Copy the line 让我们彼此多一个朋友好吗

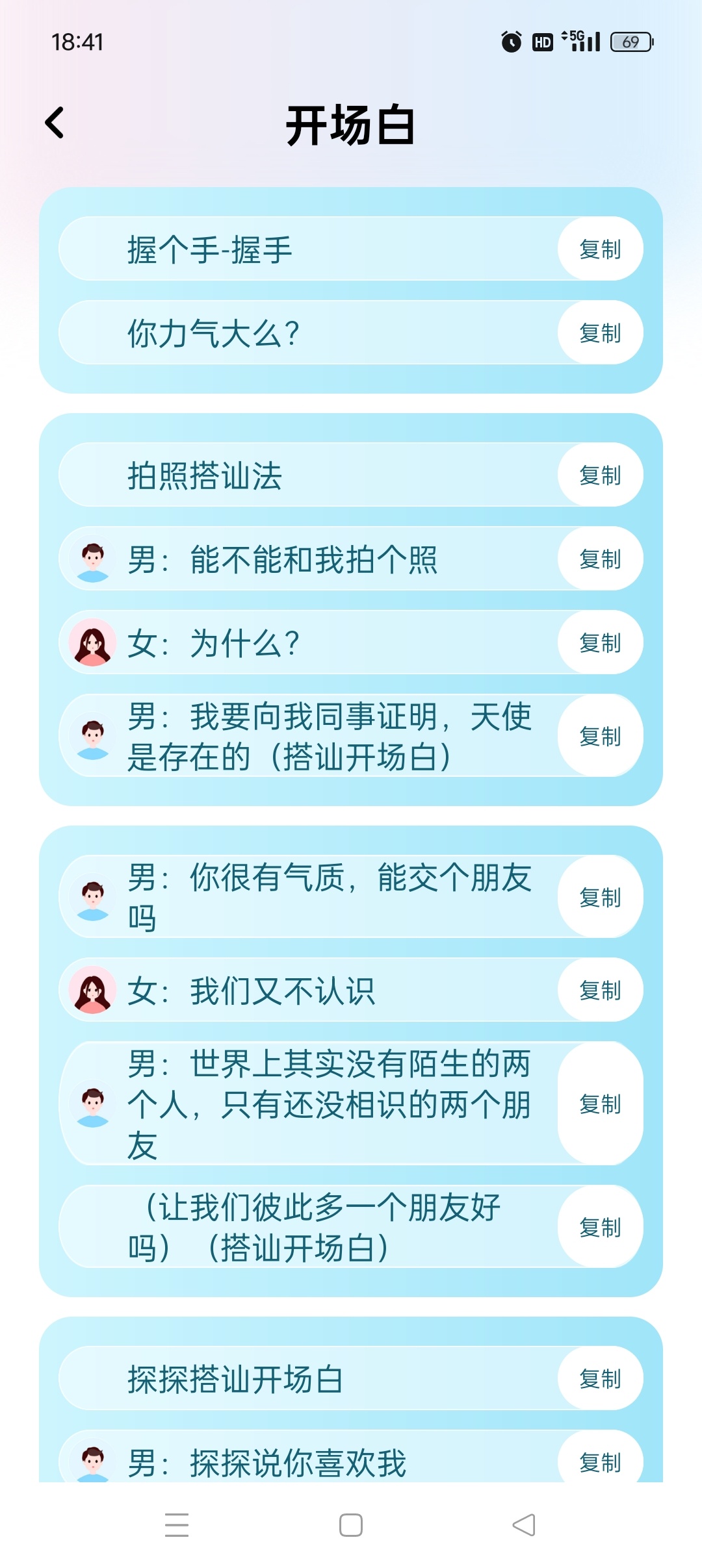pyautogui.click(x=600, y=1227)
